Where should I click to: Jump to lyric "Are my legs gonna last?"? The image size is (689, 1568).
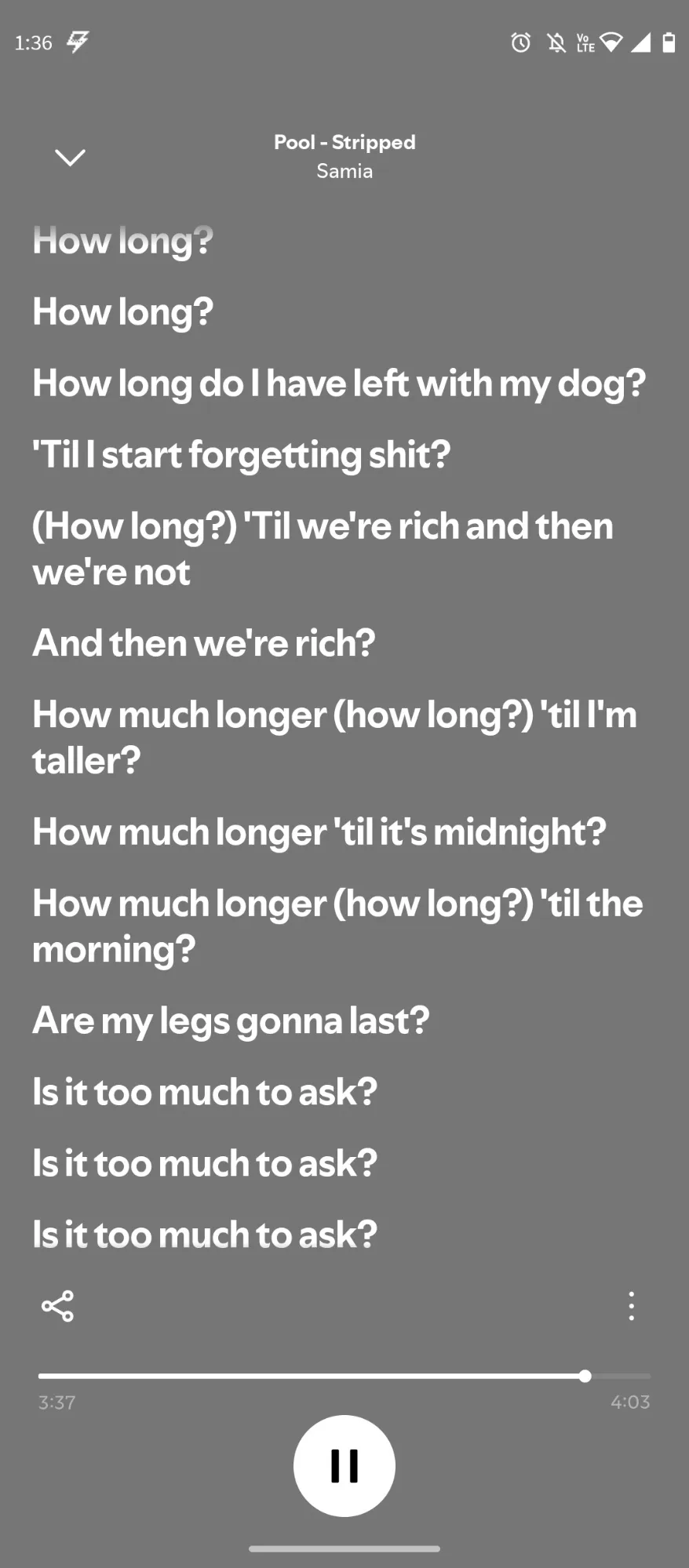click(231, 1020)
